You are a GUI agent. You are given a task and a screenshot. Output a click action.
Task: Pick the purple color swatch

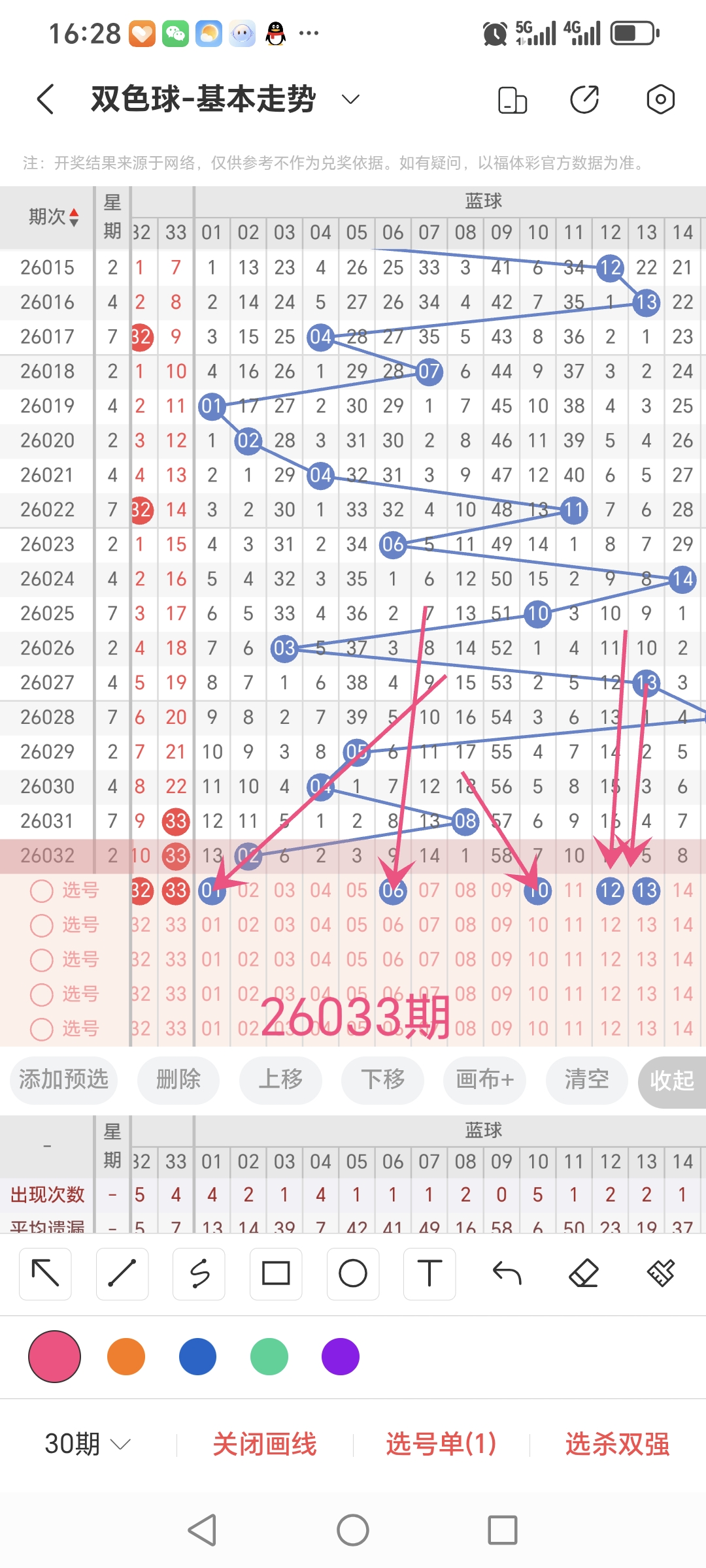pos(340,1357)
